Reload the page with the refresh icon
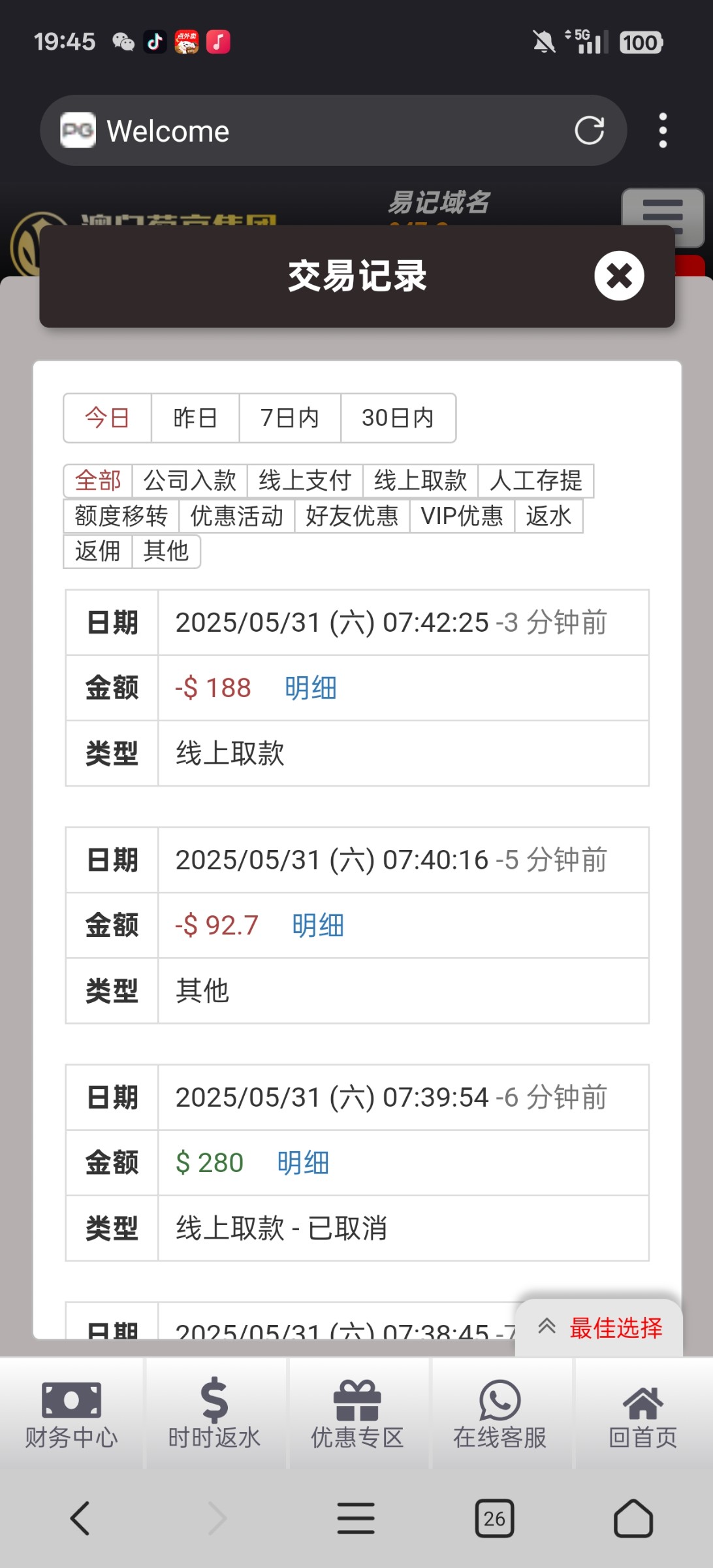The image size is (713, 1568). [x=589, y=131]
